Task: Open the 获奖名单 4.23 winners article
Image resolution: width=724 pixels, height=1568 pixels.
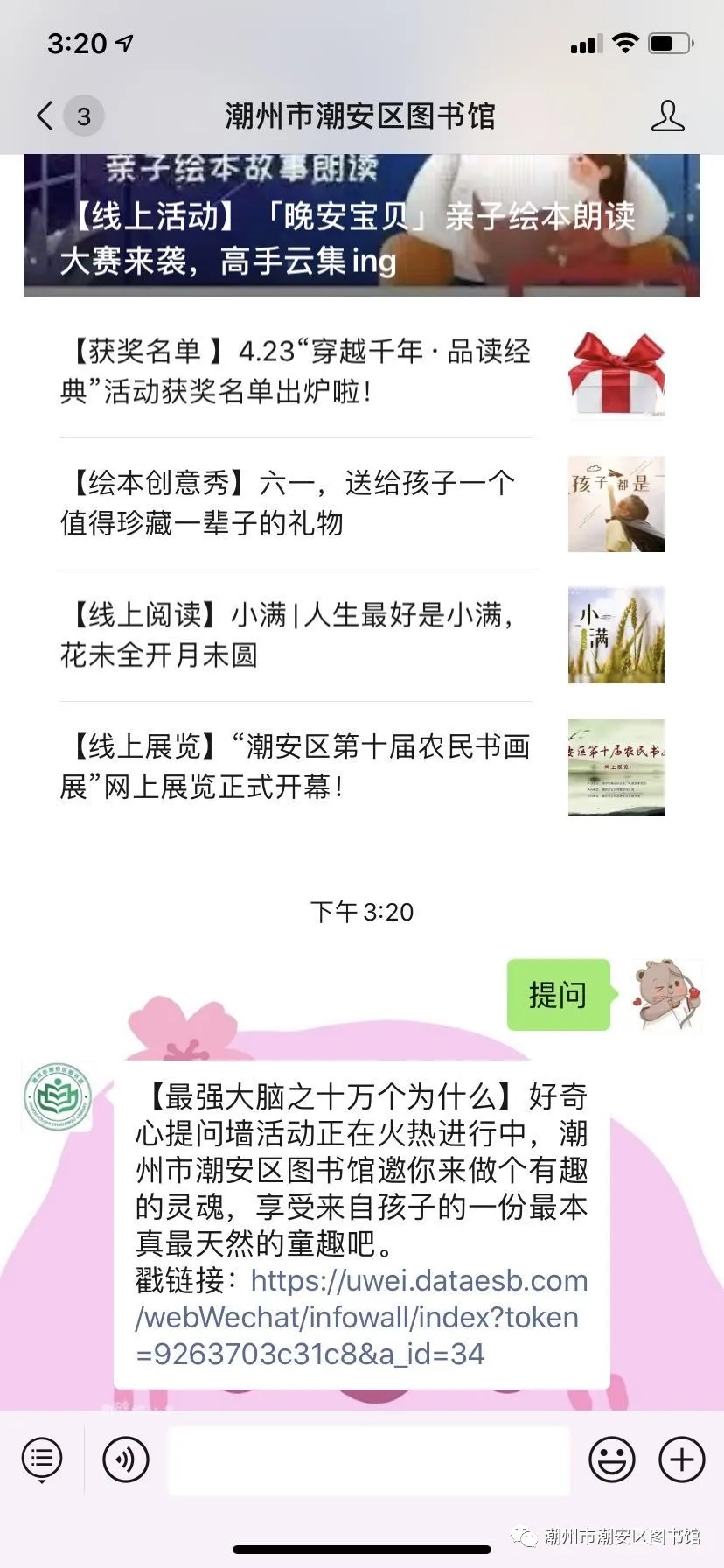Action: (x=296, y=372)
